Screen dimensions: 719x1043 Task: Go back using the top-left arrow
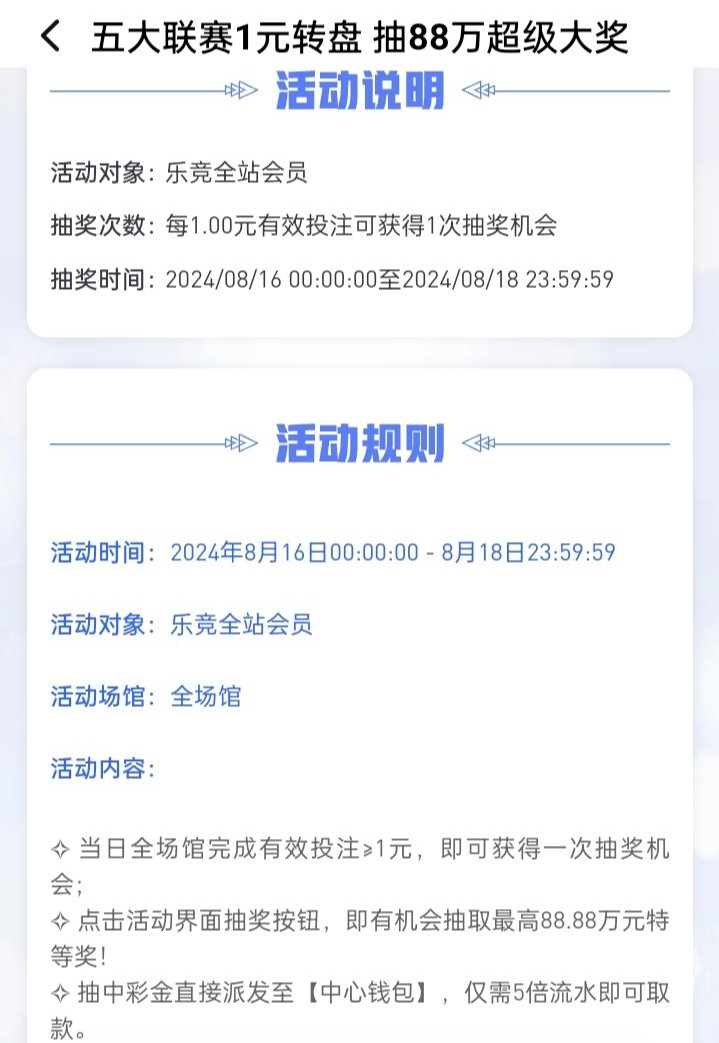coord(49,37)
